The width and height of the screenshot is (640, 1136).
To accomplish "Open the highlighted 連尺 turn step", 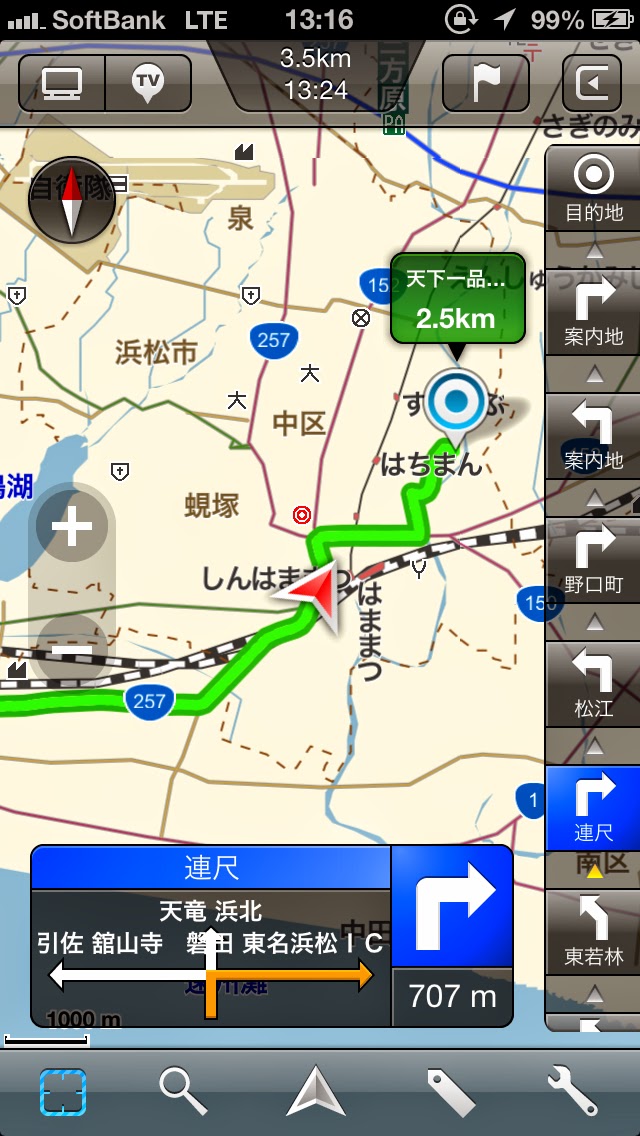I will 594,808.
